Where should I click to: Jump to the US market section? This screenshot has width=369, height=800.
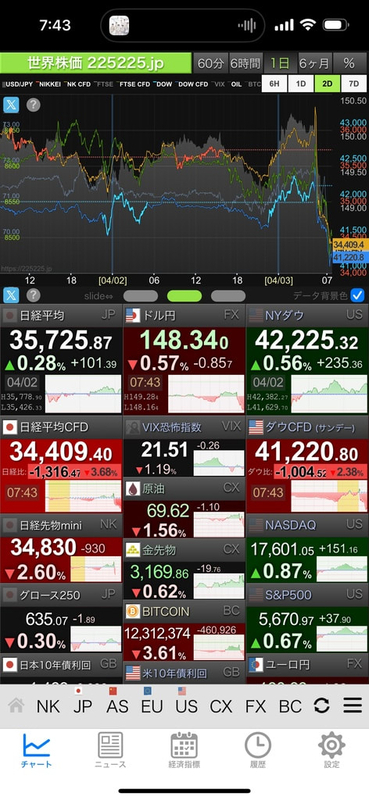(186, 706)
